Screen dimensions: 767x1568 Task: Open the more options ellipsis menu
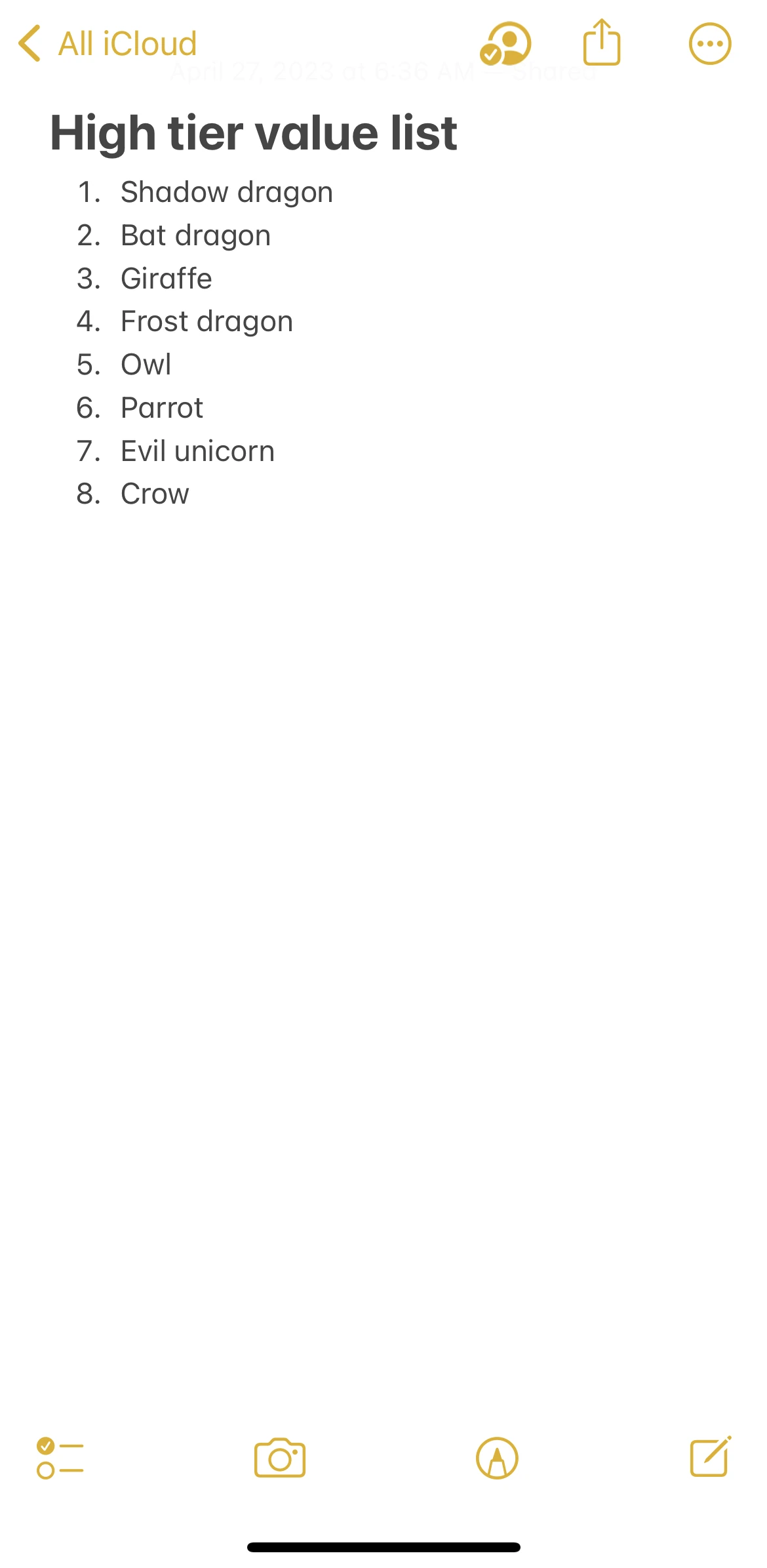point(709,44)
